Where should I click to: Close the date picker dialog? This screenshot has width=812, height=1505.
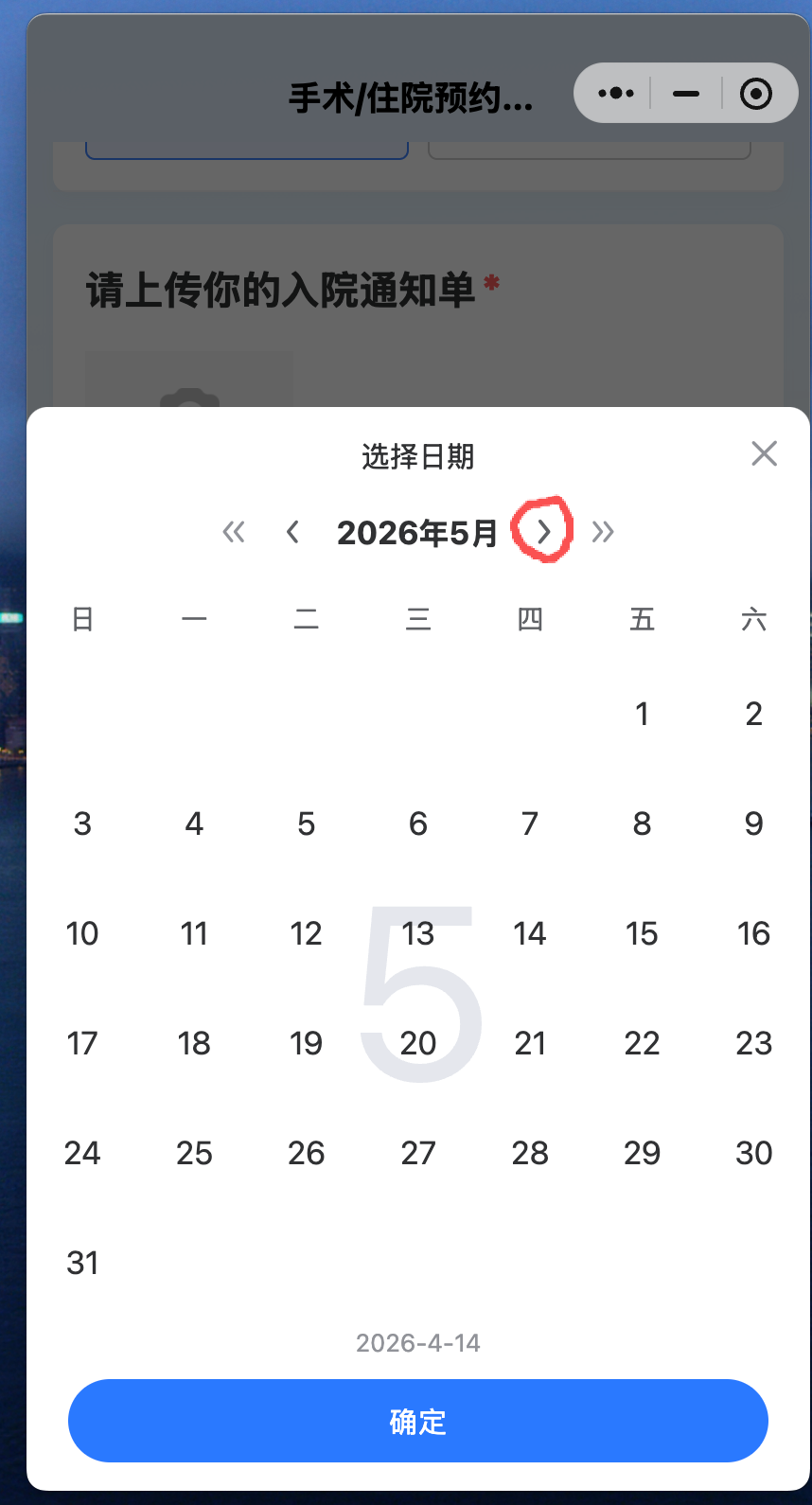click(x=764, y=453)
